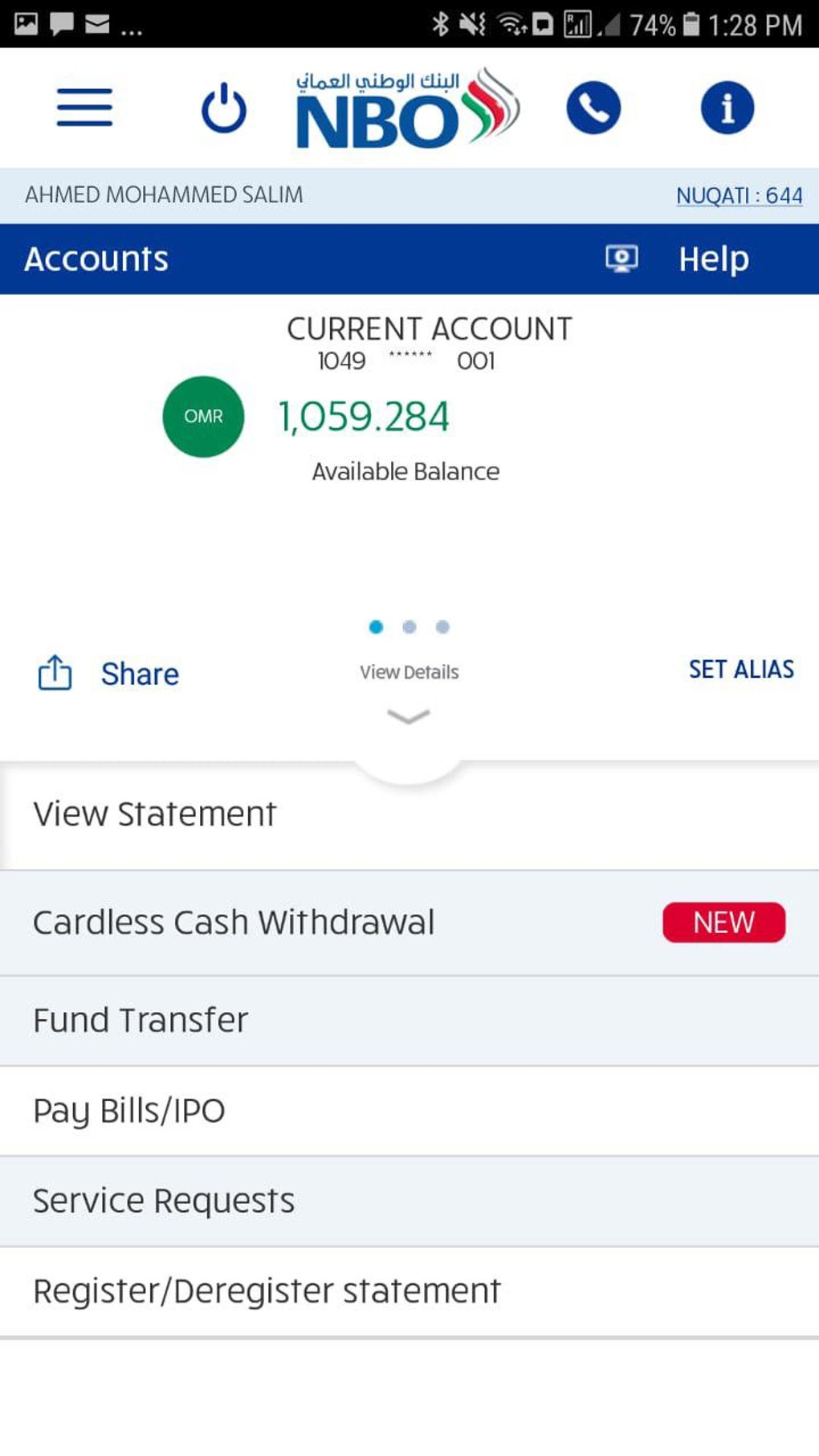Tap the OMR currency circle

[x=203, y=416]
